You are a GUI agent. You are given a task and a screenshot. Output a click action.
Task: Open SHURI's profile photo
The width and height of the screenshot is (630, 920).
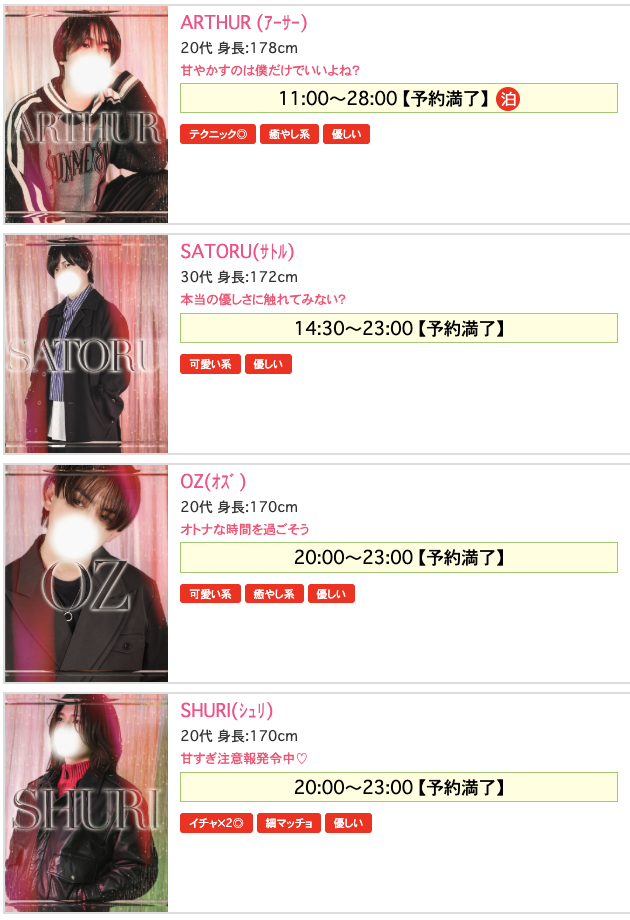click(86, 803)
